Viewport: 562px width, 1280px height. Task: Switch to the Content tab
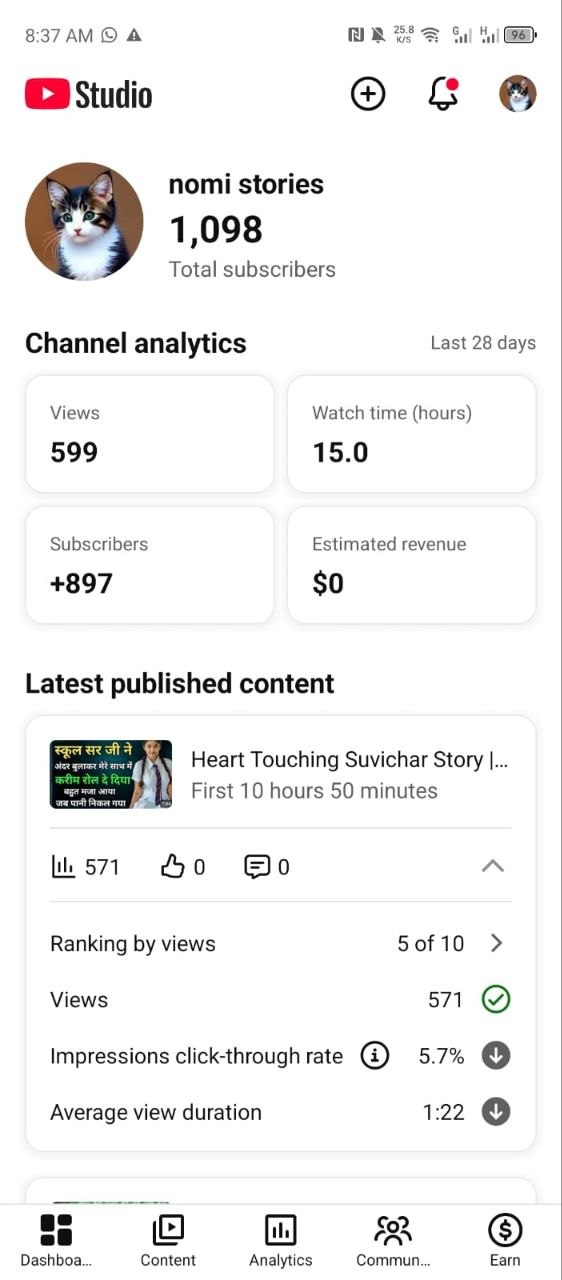pyautogui.click(x=168, y=1241)
